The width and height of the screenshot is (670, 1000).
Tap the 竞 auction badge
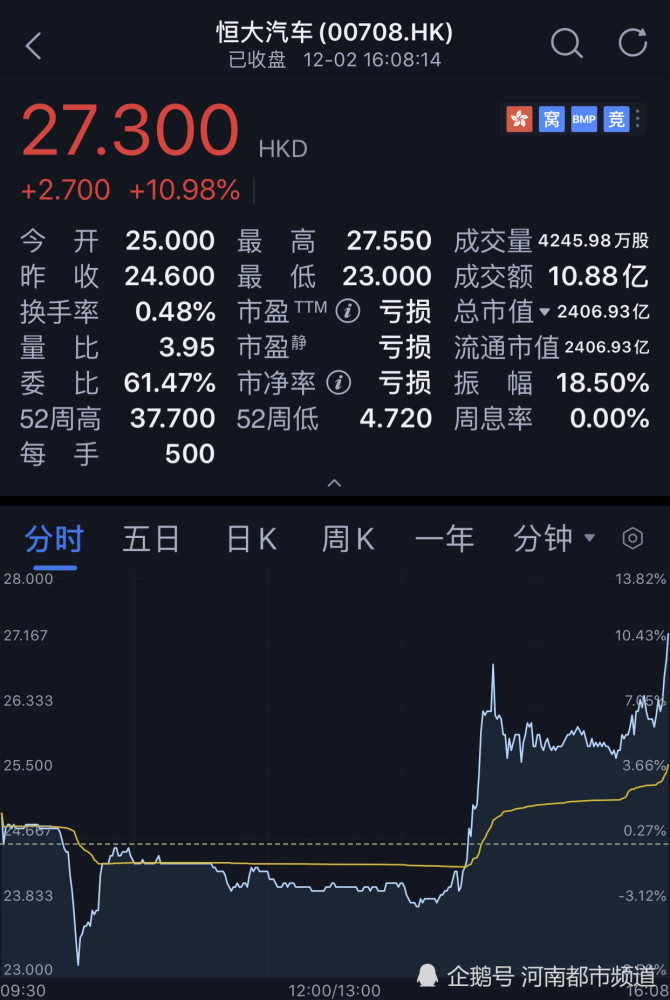click(617, 119)
